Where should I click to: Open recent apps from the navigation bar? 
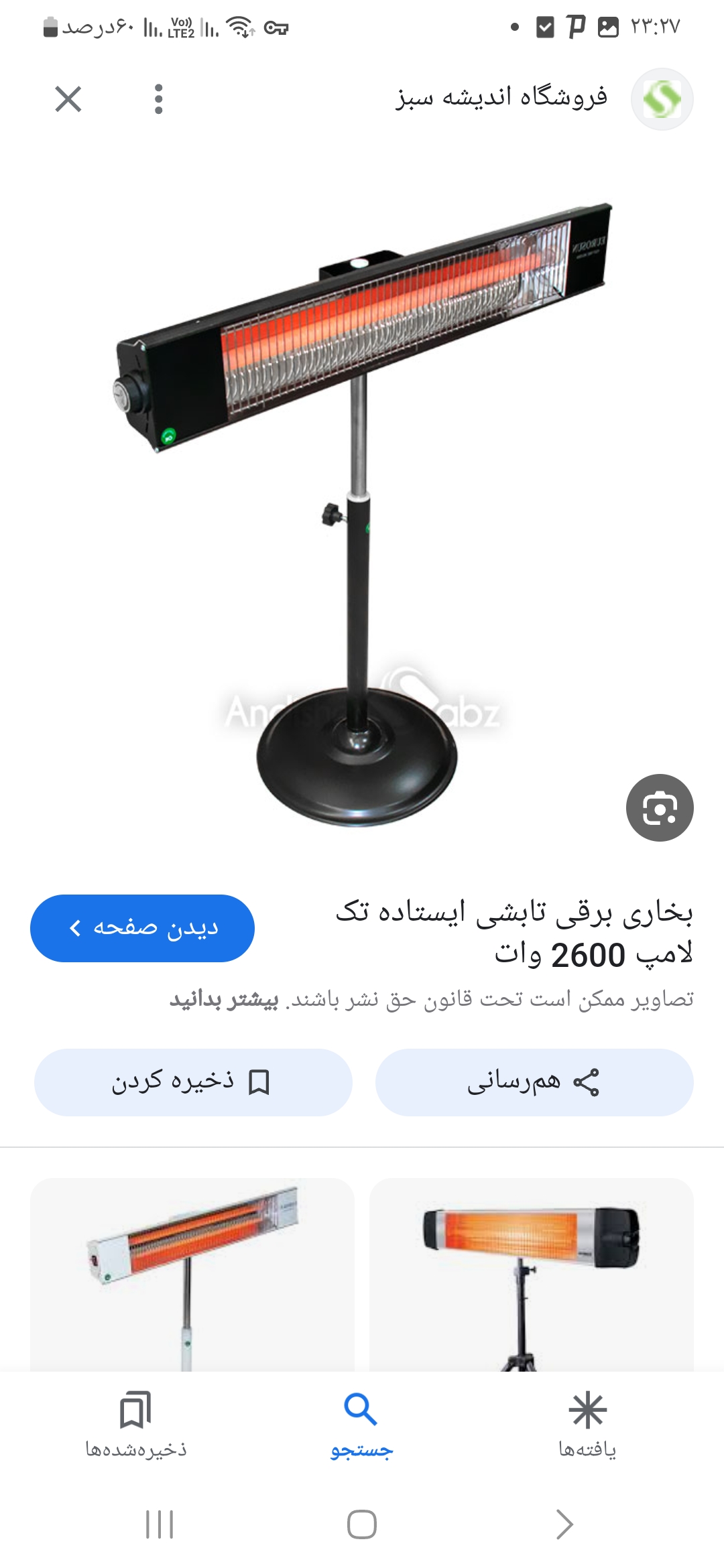(160, 1524)
